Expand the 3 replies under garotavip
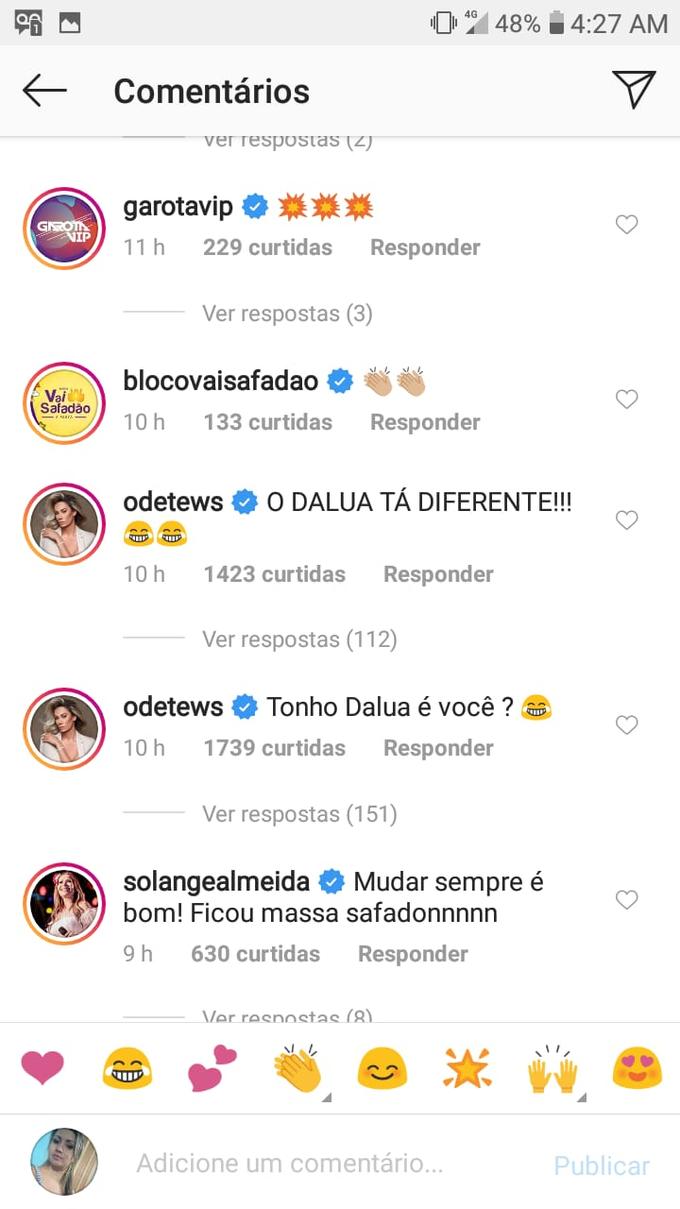 (x=287, y=314)
